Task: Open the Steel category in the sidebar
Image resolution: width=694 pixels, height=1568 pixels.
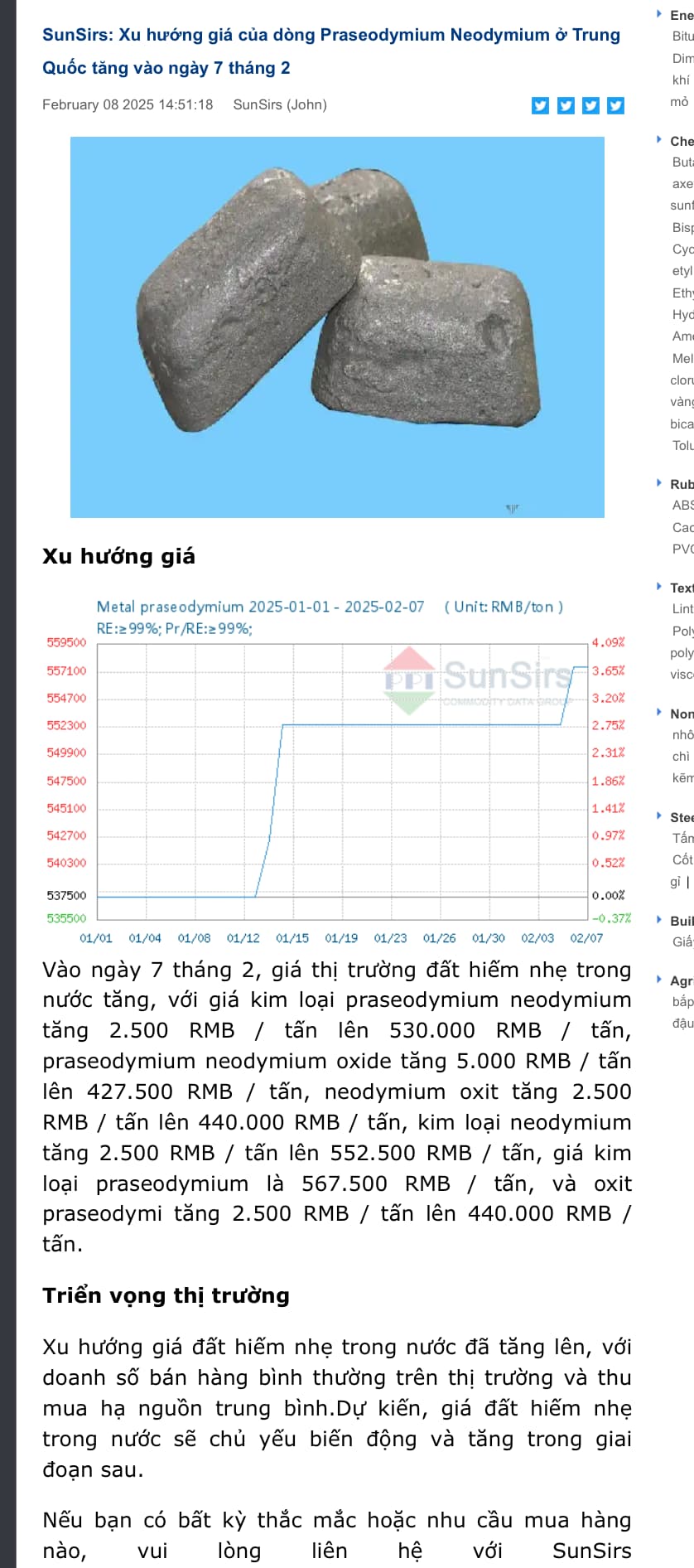Action: pos(682,817)
